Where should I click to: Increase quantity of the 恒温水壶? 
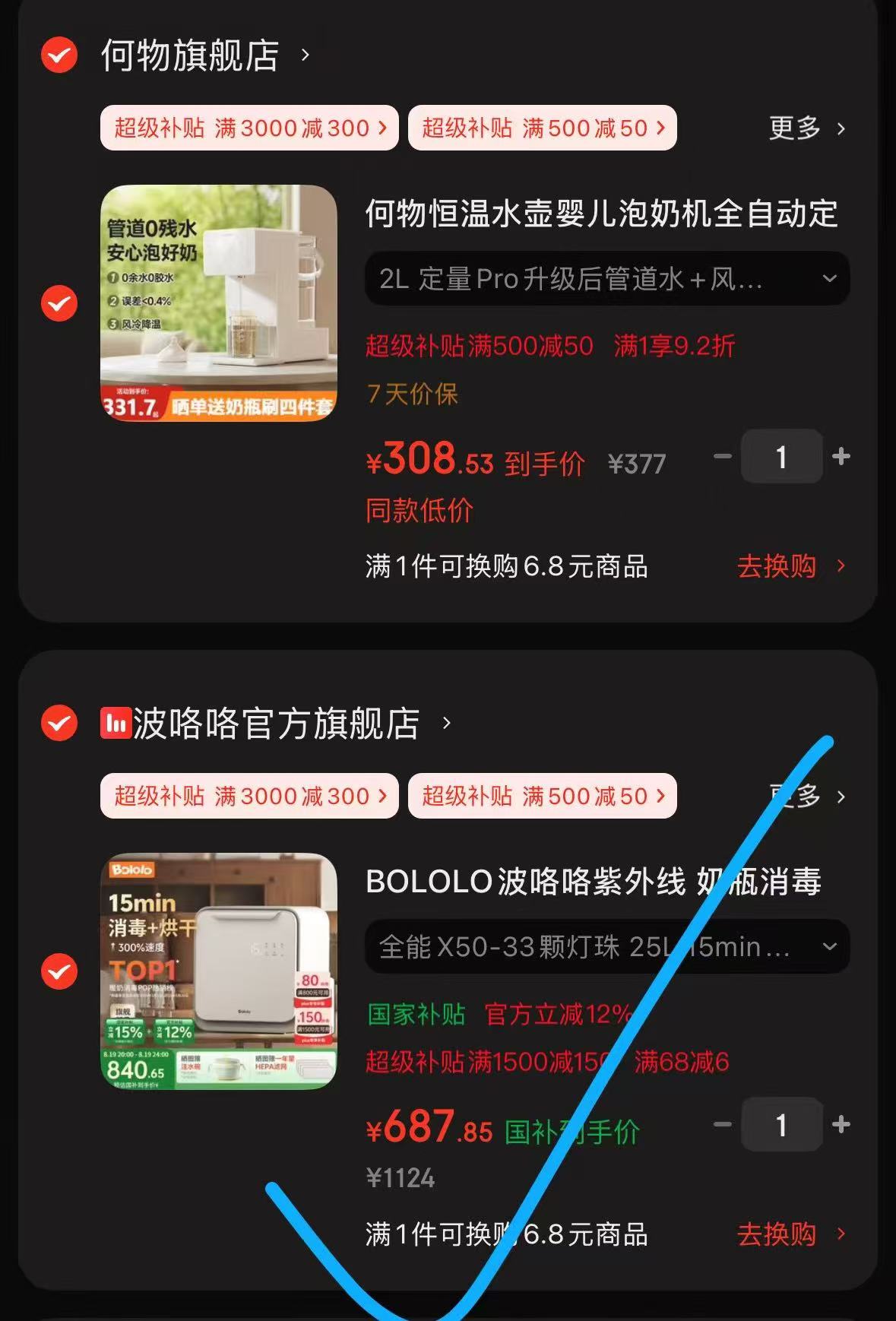coord(841,456)
